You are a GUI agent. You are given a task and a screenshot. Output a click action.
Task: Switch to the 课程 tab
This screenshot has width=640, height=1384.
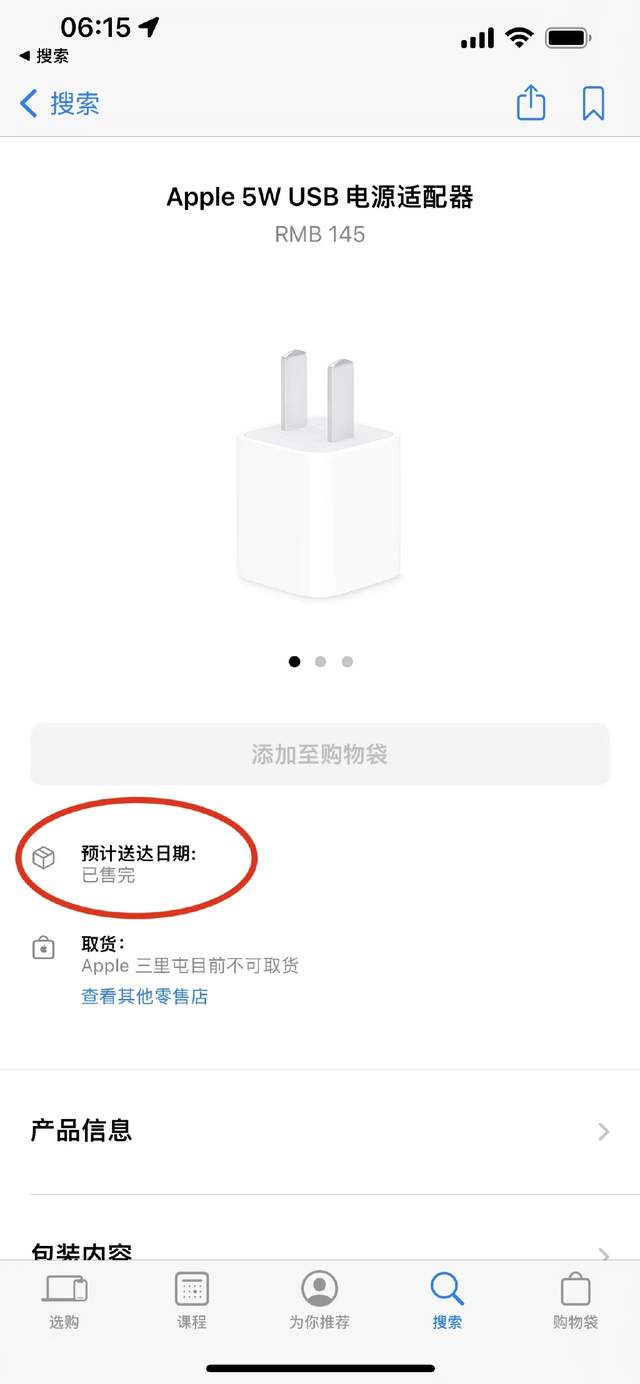(x=192, y=1300)
